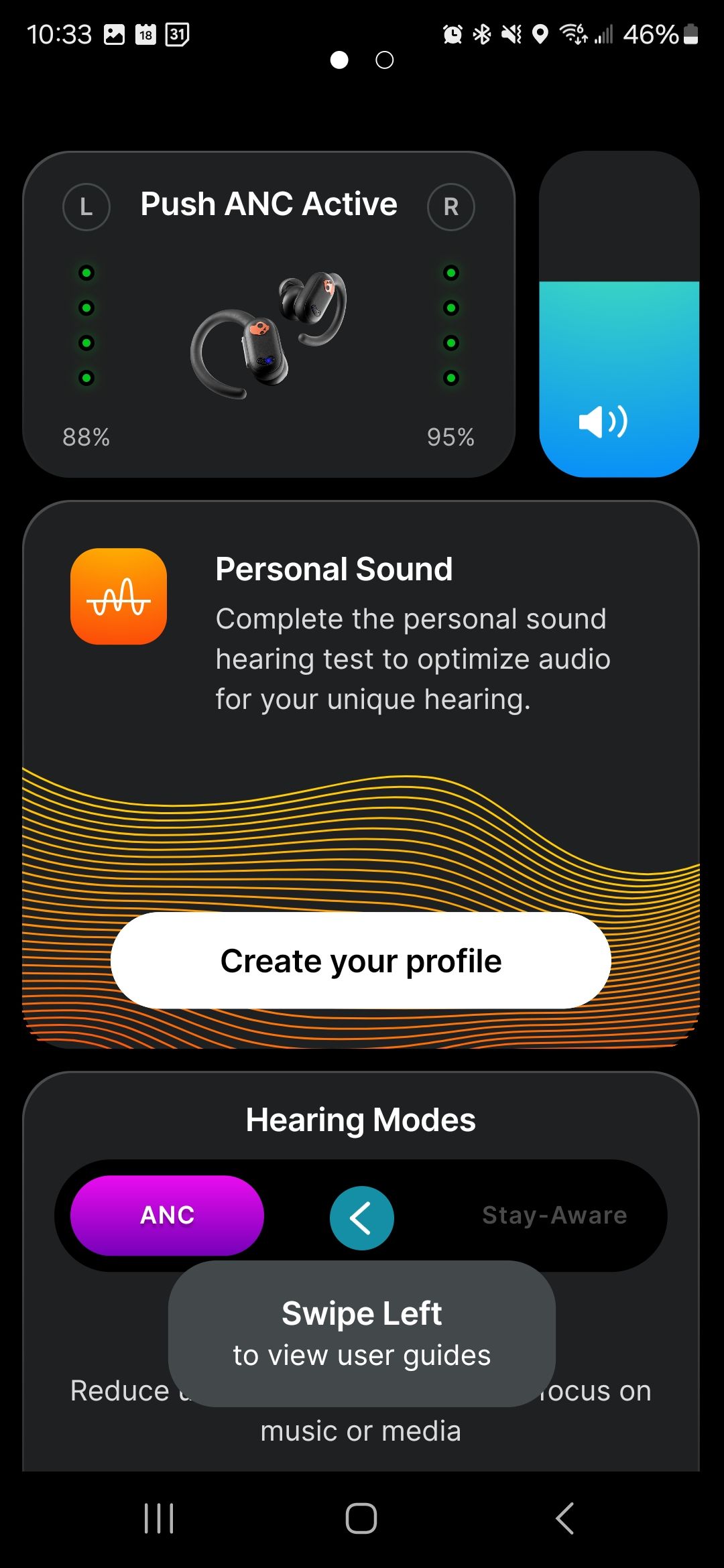Image resolution: width=724 pixels, height=1568 pixels.
Task: Open the Push ANC Active earbuds card
Action: 268,314
